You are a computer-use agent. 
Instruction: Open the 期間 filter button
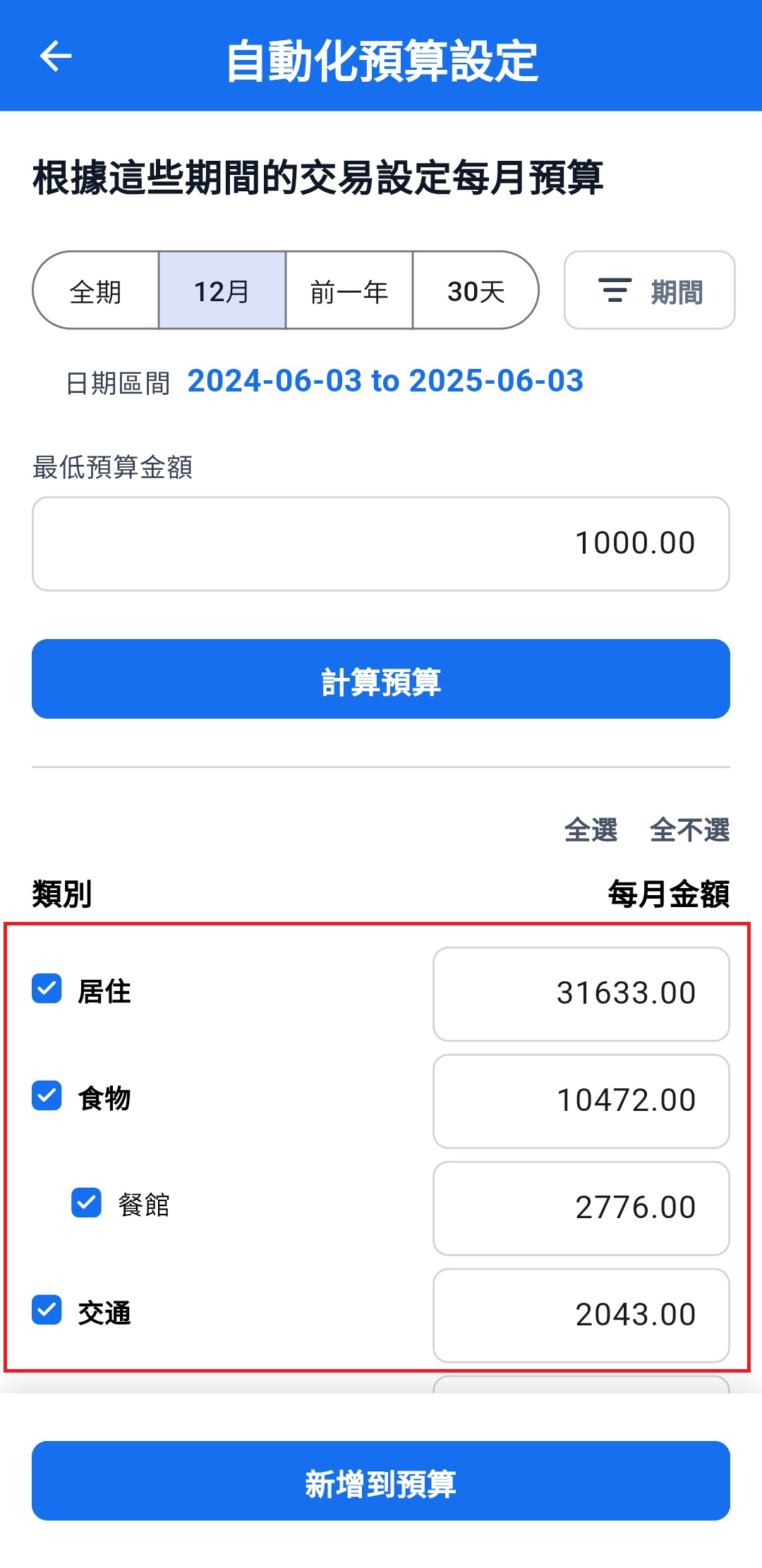(649, 291)
